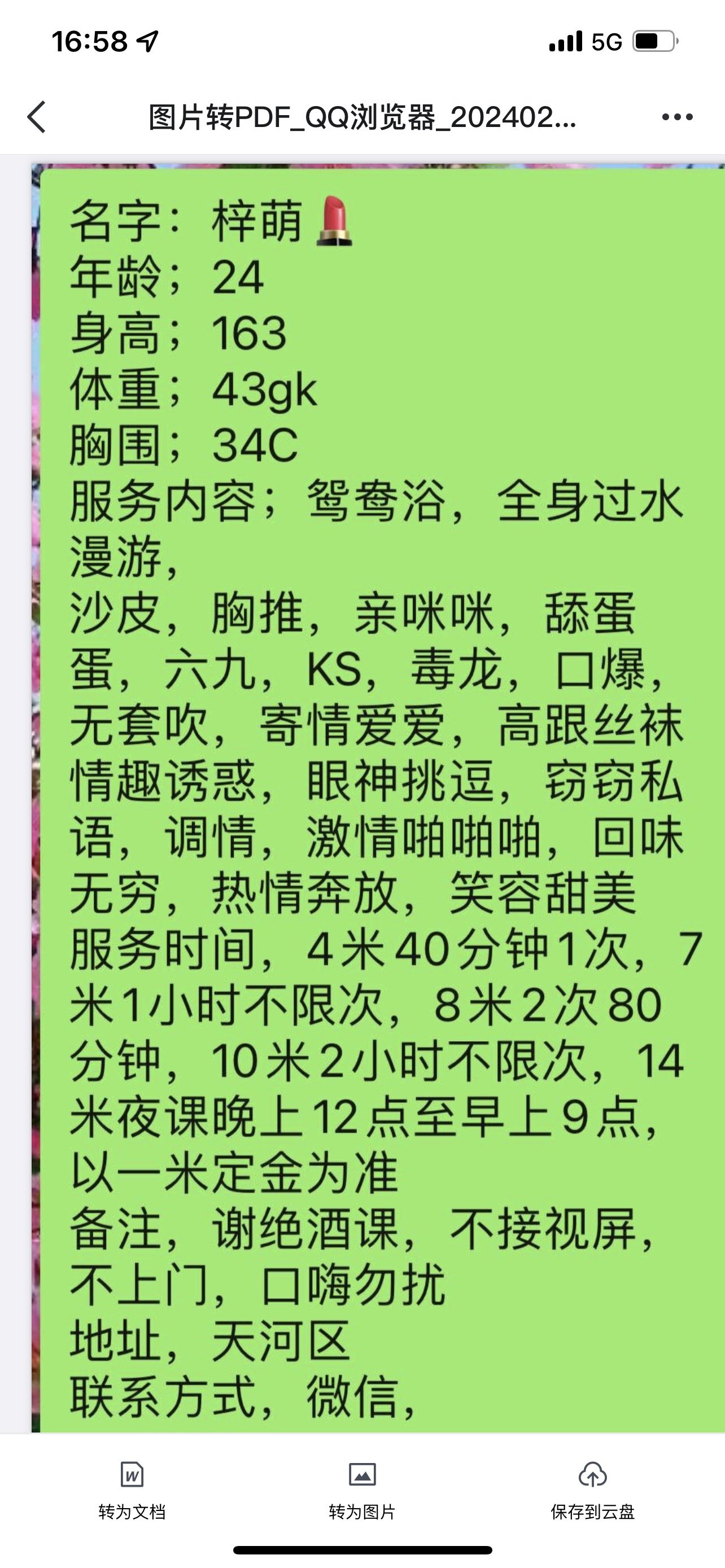The height and width of the screenshot is (1568, 725).
Task: Open the three-dot overflow menu
Action: click(678, 117)
